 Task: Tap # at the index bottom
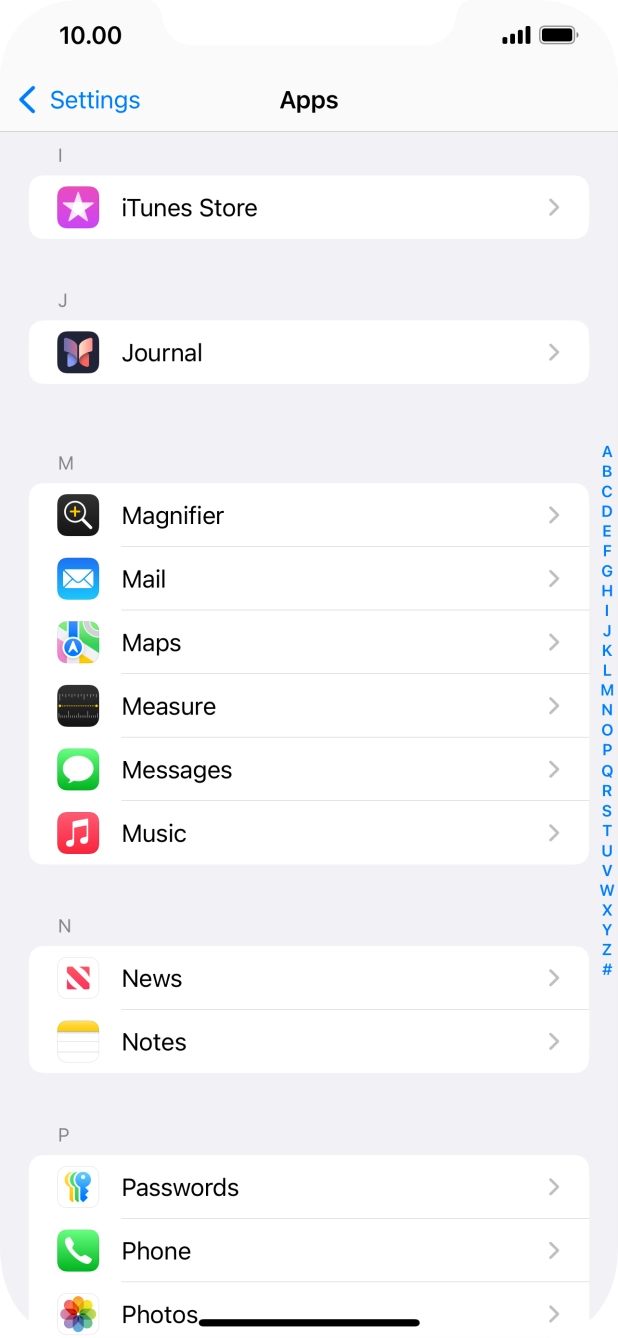click(607, 970)
